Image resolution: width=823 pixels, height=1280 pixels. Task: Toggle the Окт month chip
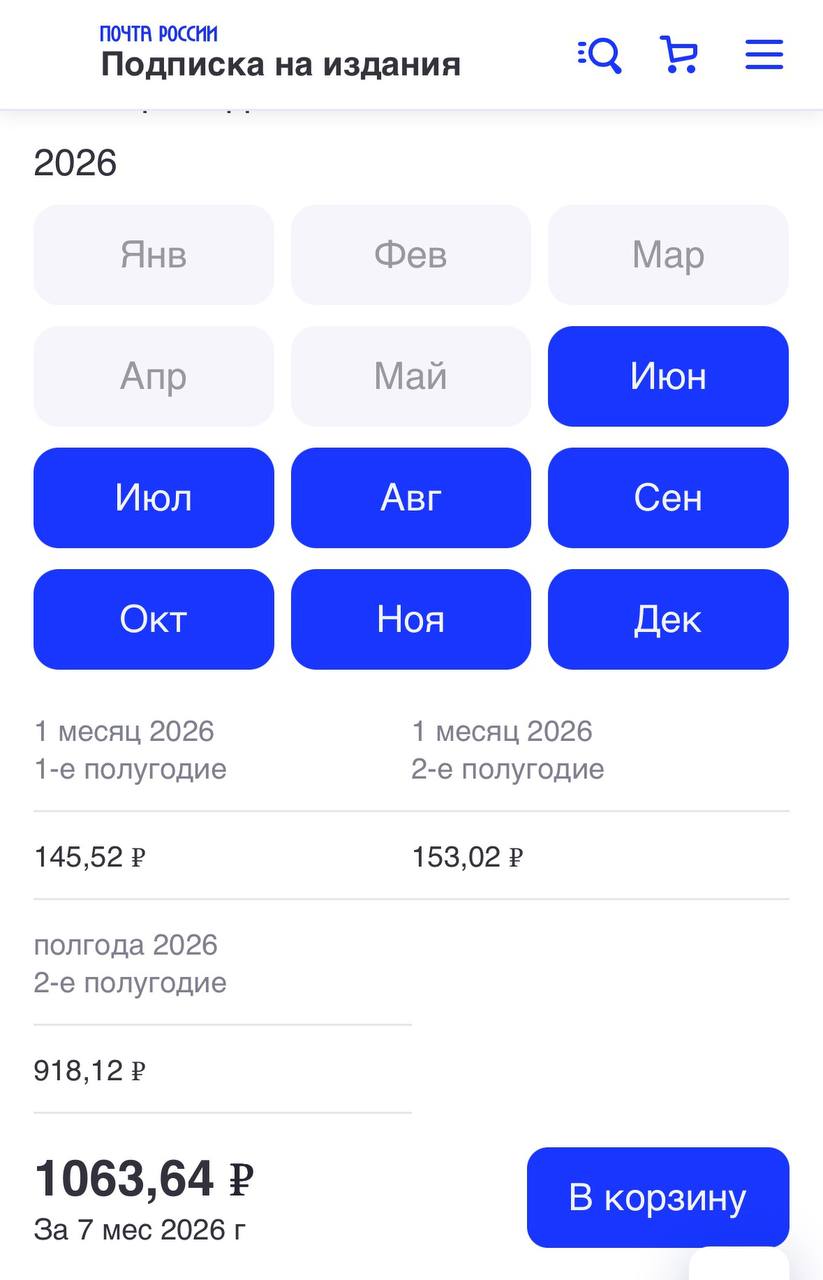tap(153, 619)
